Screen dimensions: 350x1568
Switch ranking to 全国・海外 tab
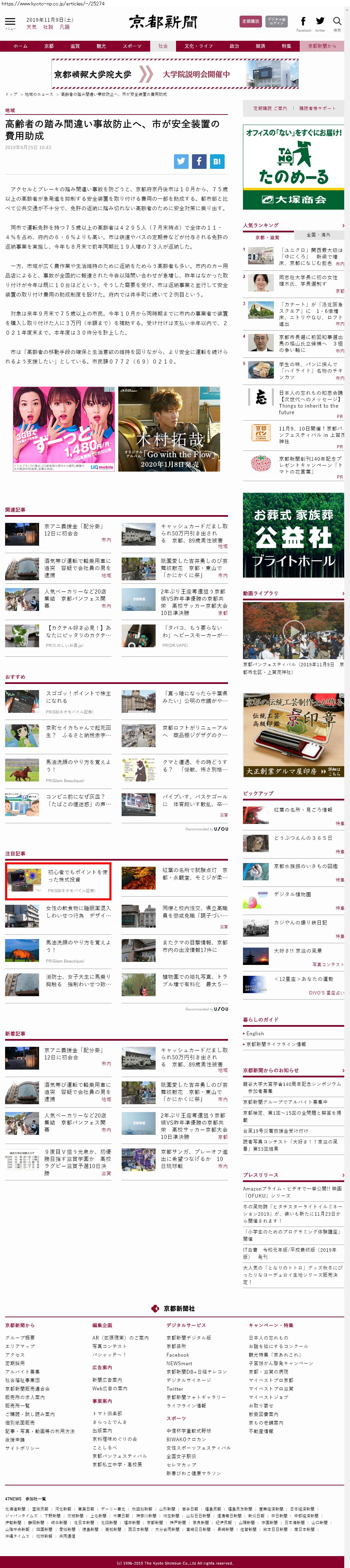pos(318,234)
